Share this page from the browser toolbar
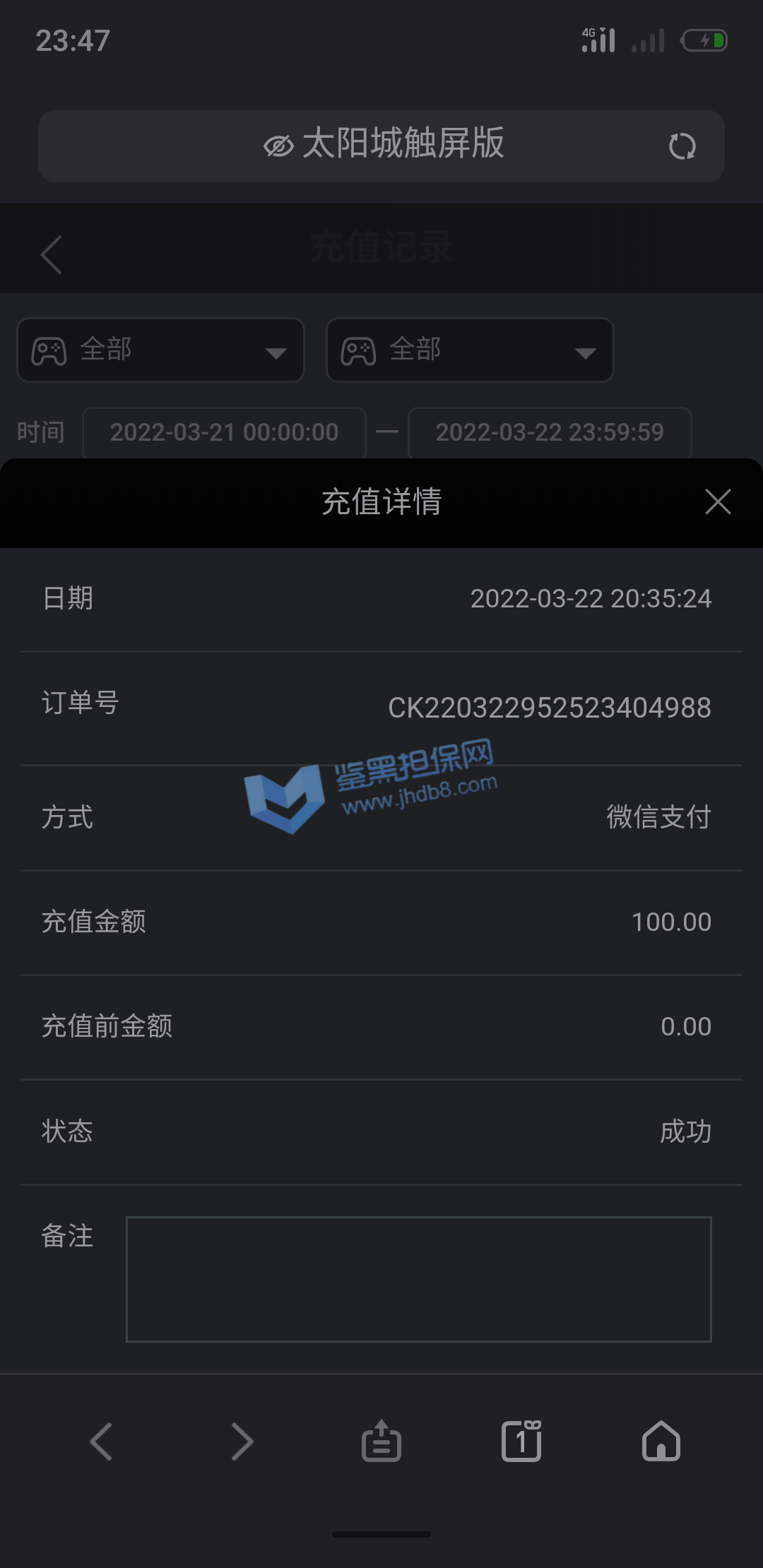 click(x=381, y=1442)
